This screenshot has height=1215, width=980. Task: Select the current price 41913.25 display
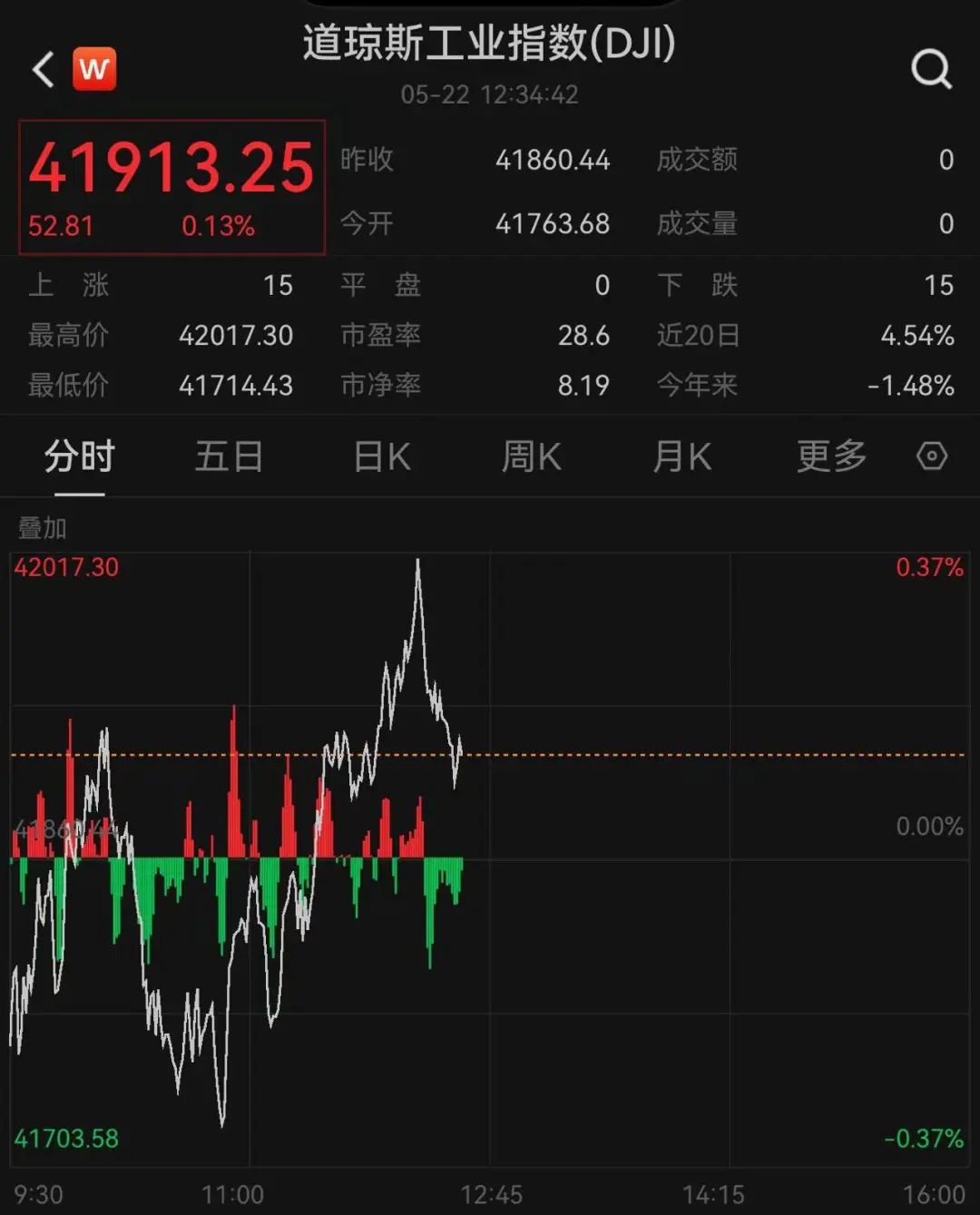coord(171,168)
